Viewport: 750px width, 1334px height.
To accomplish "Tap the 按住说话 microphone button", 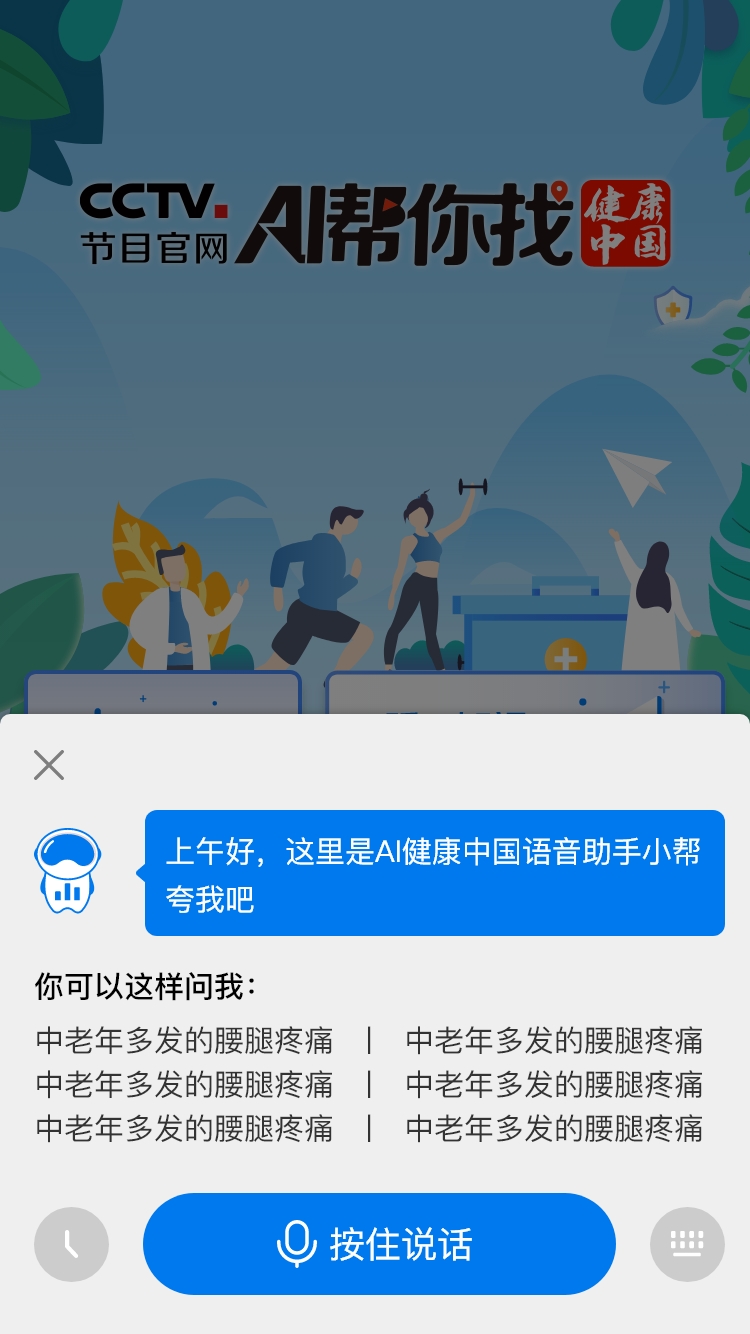I will click(x=379, y=1244).
